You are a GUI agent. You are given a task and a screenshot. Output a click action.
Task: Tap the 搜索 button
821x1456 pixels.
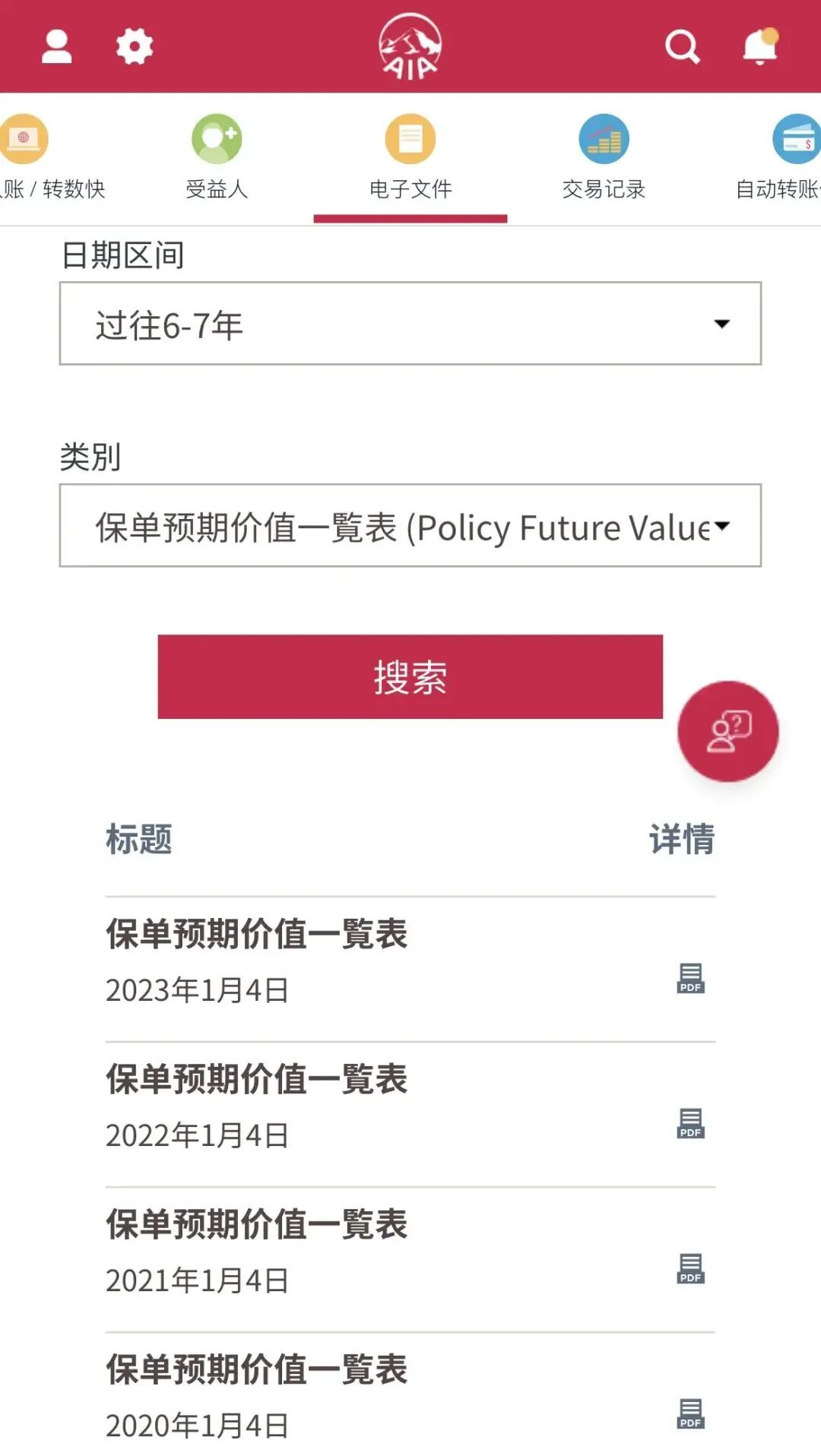(410, 676)
